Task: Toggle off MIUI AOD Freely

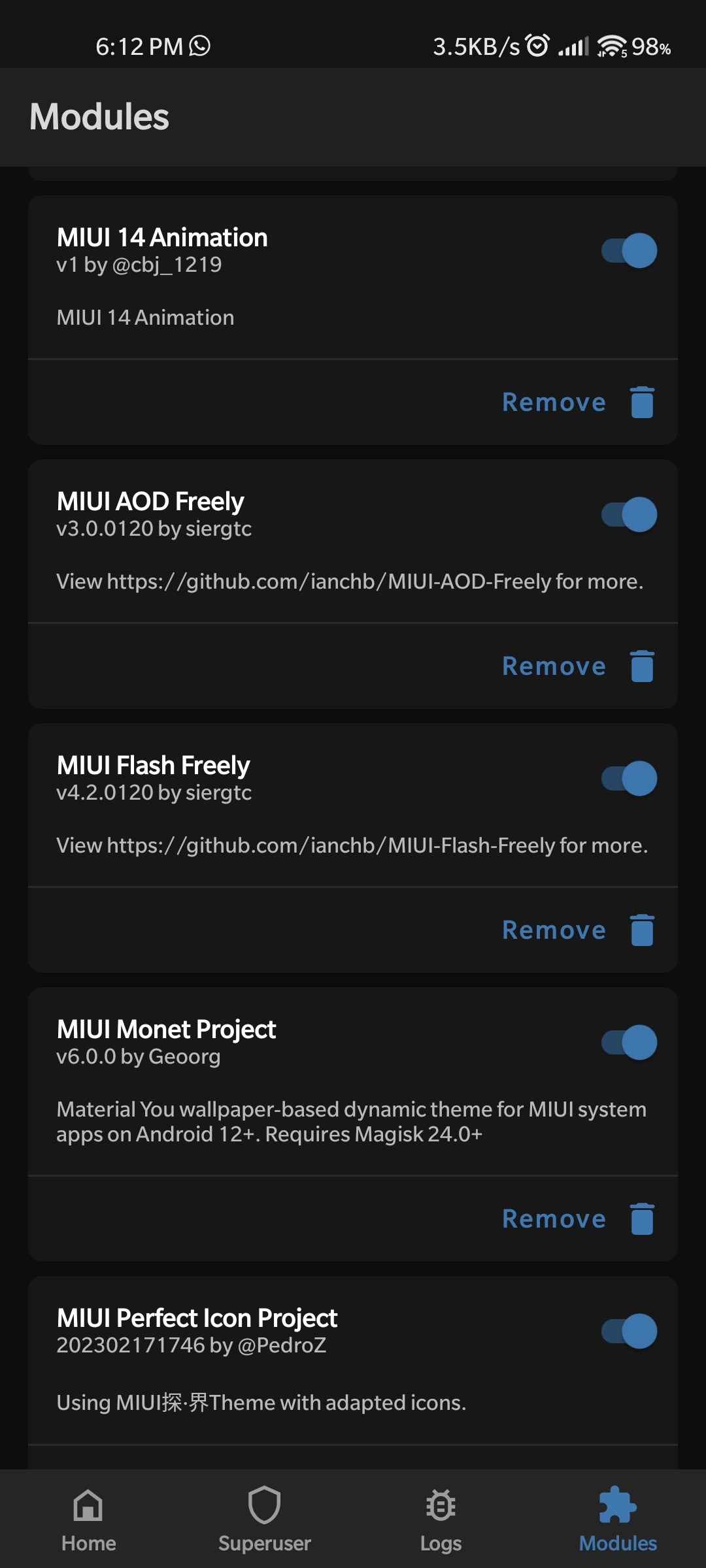Action: 629,514
